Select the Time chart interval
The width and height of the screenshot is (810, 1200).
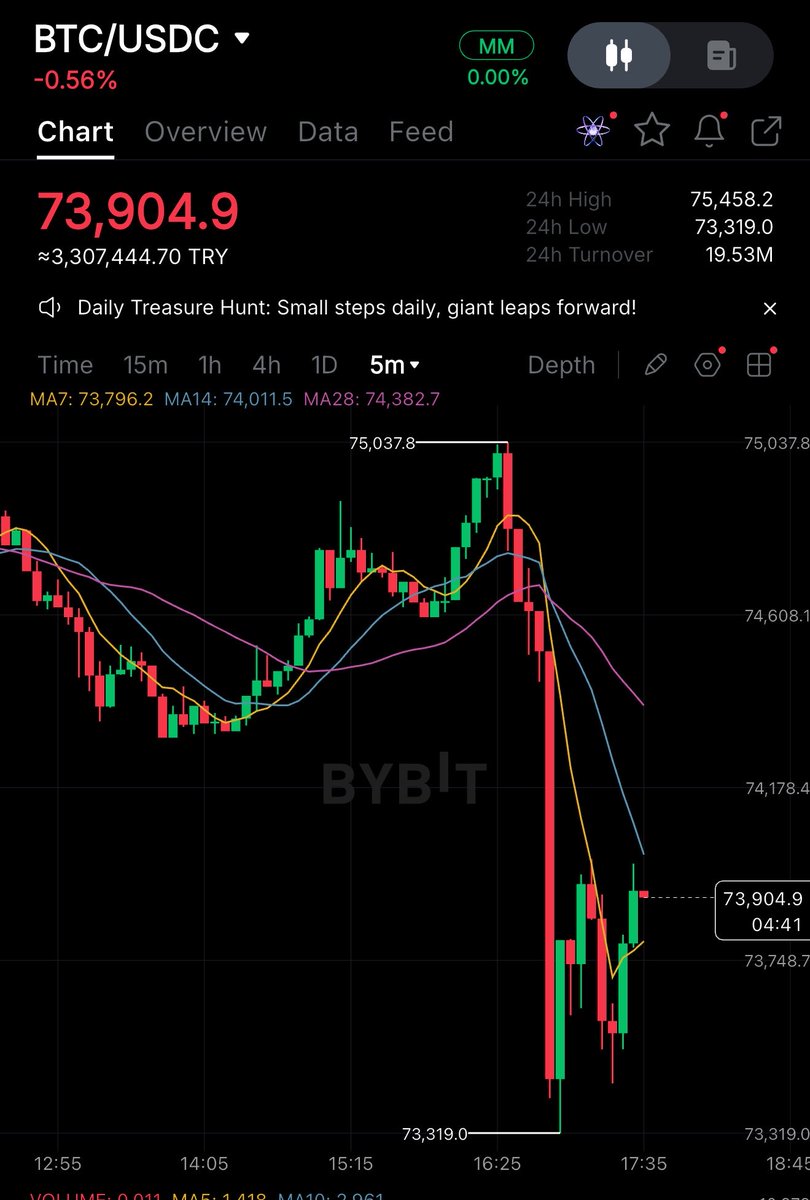(65, 365)
